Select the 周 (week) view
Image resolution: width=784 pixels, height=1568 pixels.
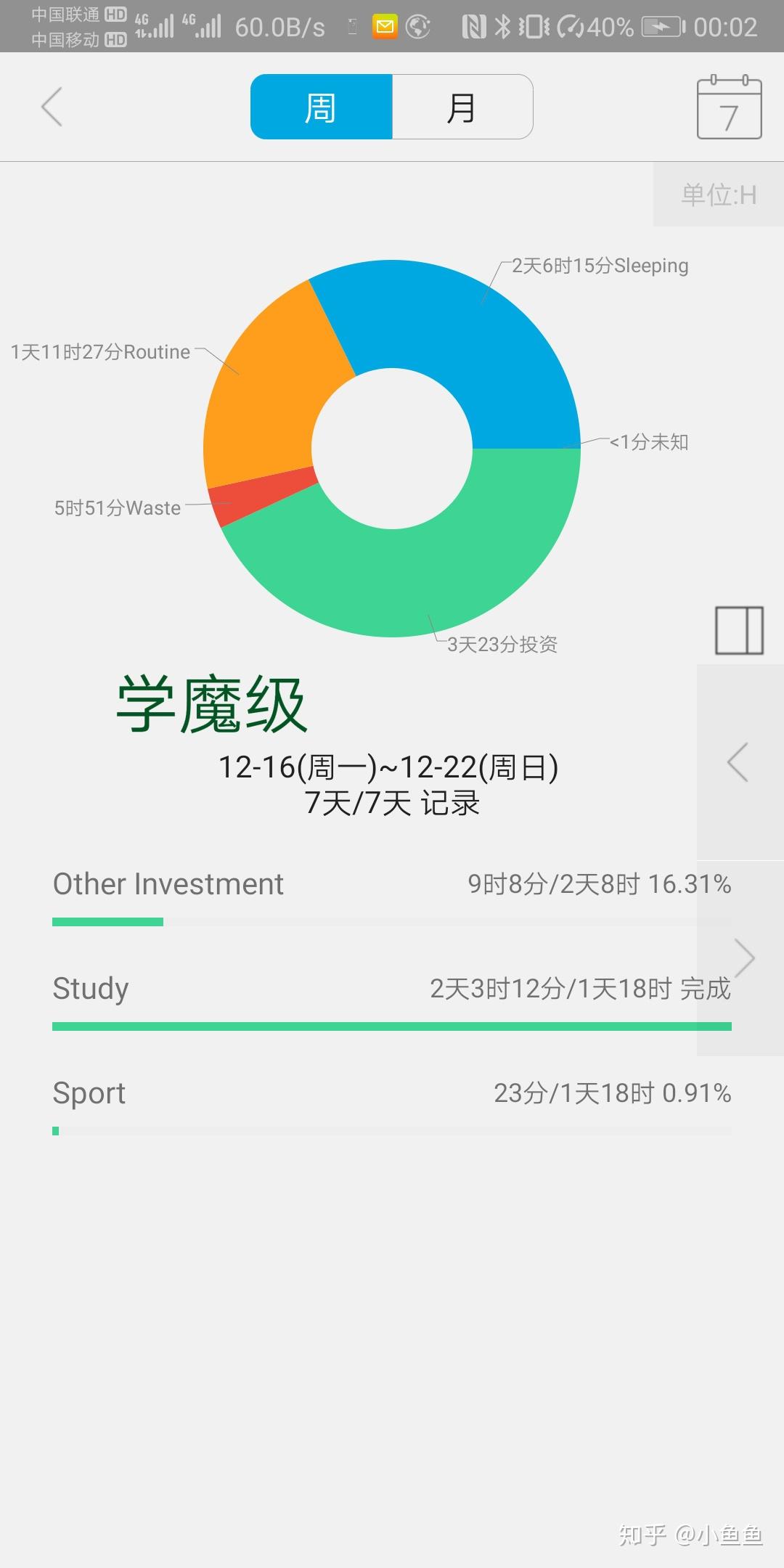click(x=321, y=107)
